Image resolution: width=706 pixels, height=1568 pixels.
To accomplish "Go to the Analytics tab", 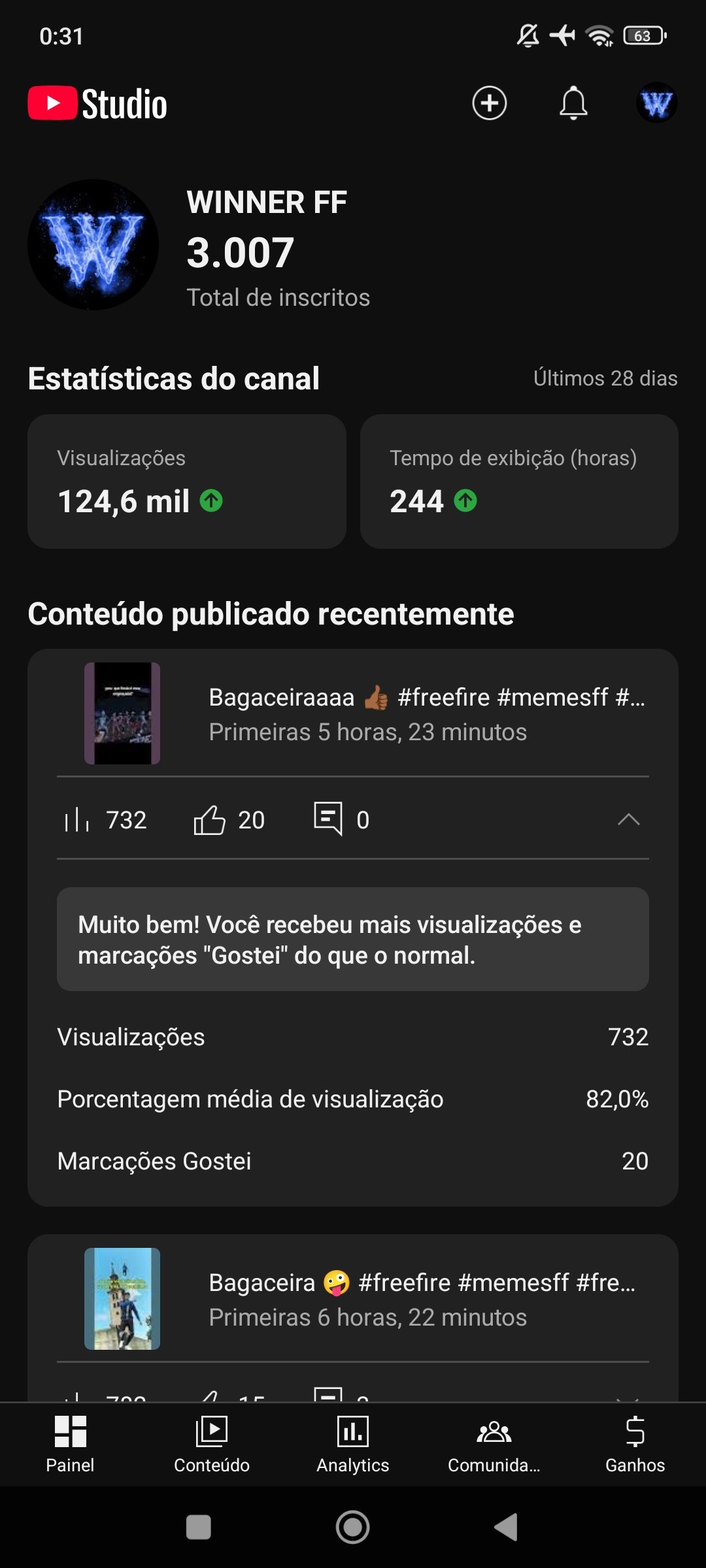I will coord(353,1444).
